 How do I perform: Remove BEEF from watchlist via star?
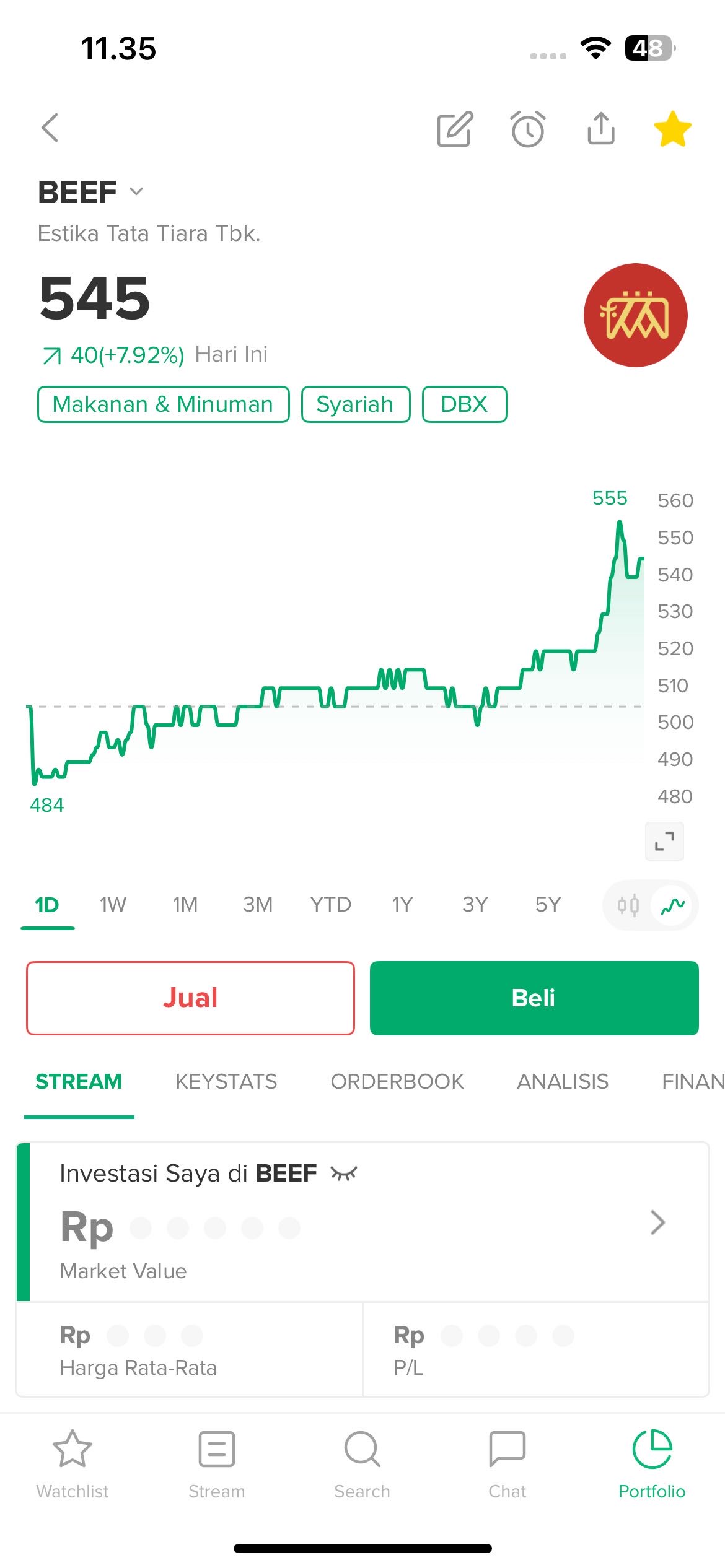pyautogui.click(x=672, y=129)
